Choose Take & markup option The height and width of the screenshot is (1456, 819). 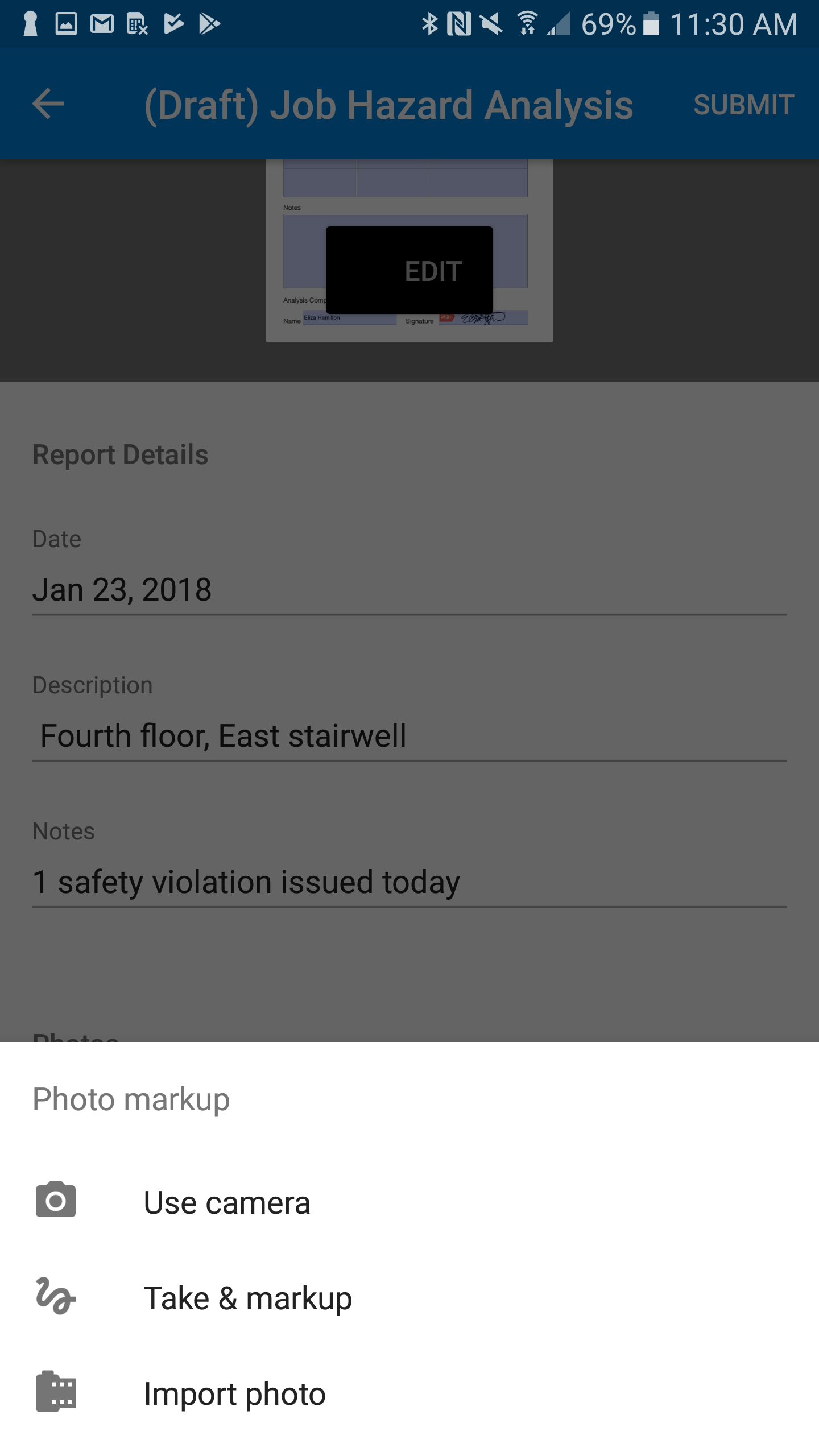pyautogui.click(x=409, y=1298)
